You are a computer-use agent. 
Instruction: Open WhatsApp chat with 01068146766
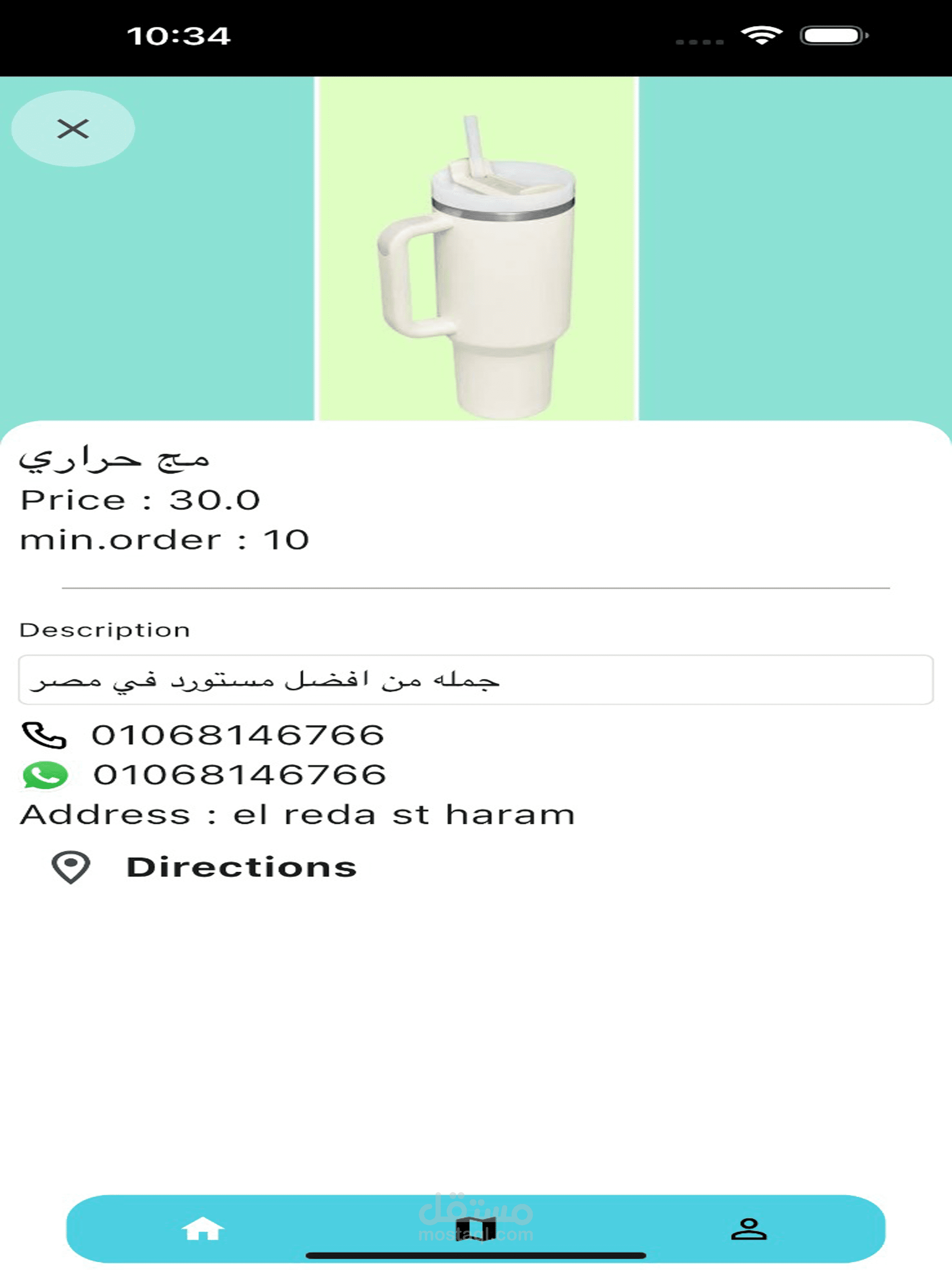[239, 774]
